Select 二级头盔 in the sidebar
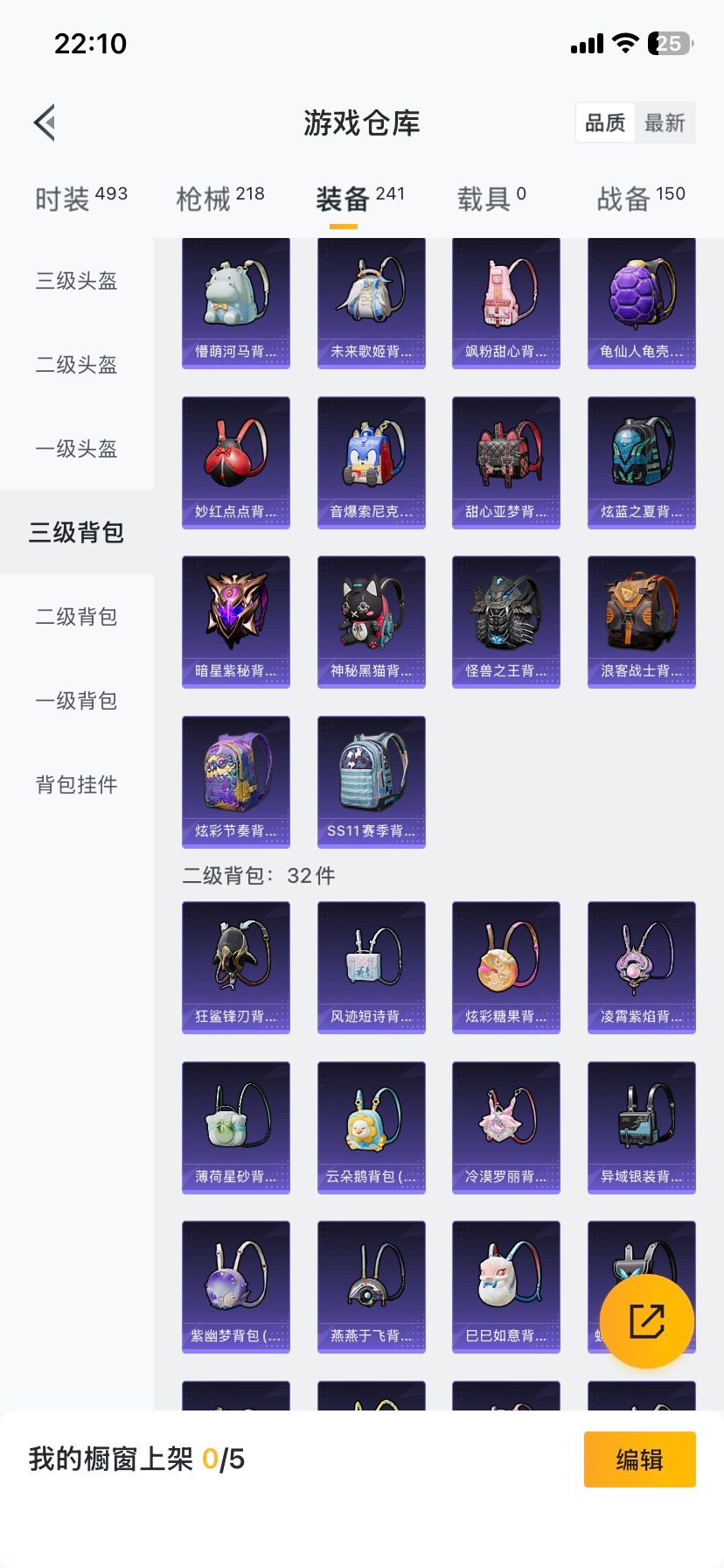 (x=76, y=365)
